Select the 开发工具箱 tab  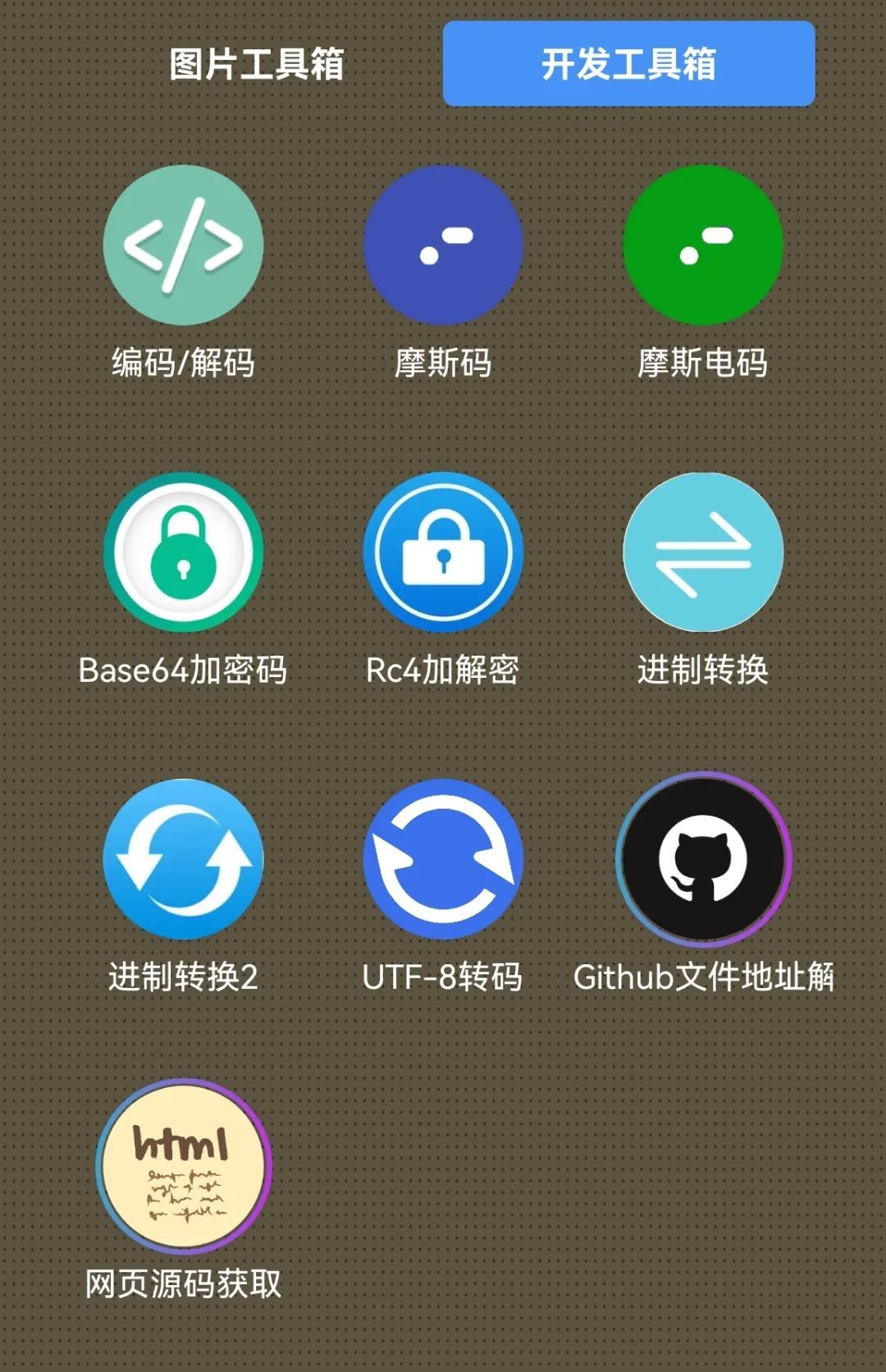coord(628,64)
